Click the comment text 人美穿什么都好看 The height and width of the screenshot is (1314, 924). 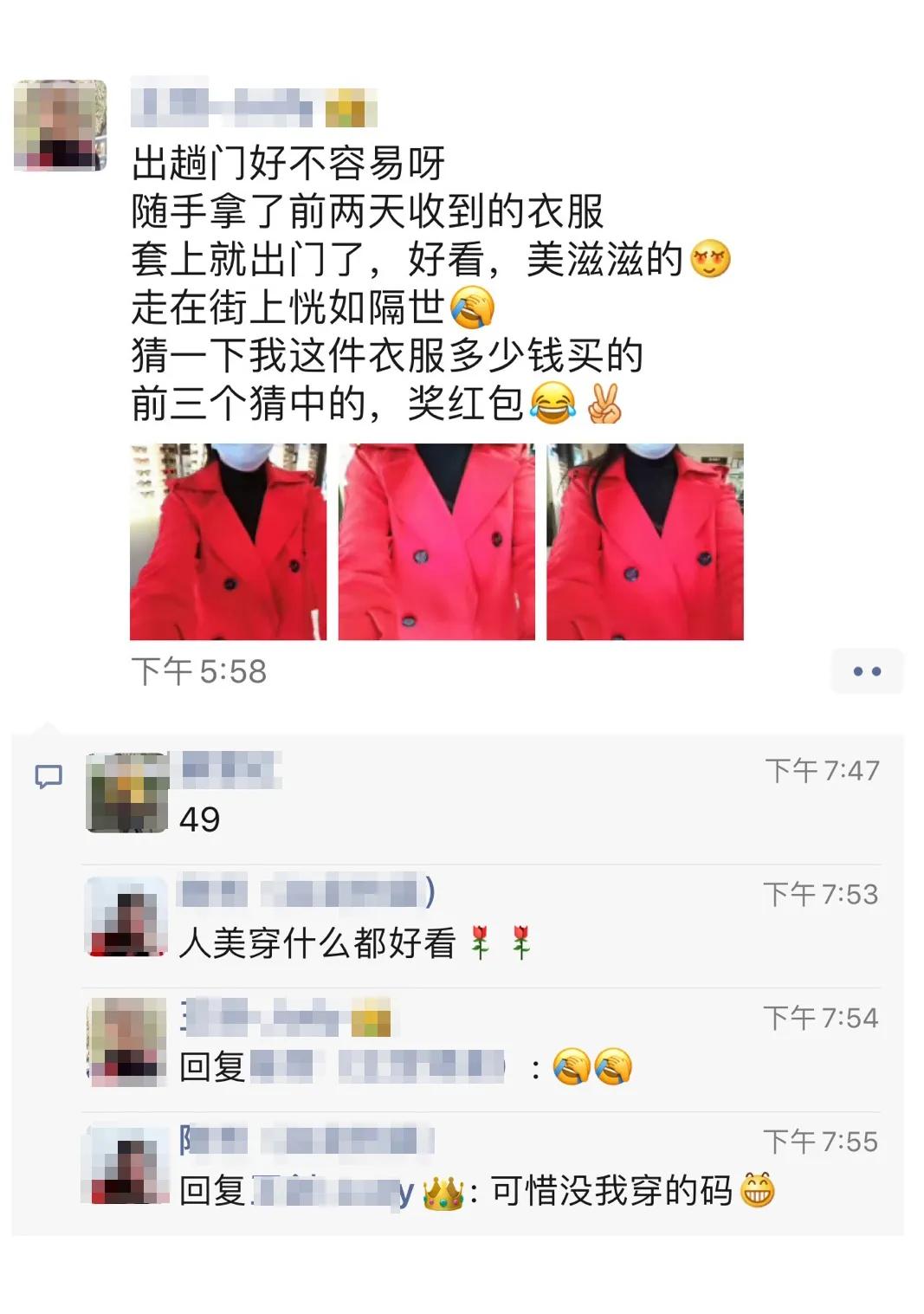[316, 943]
